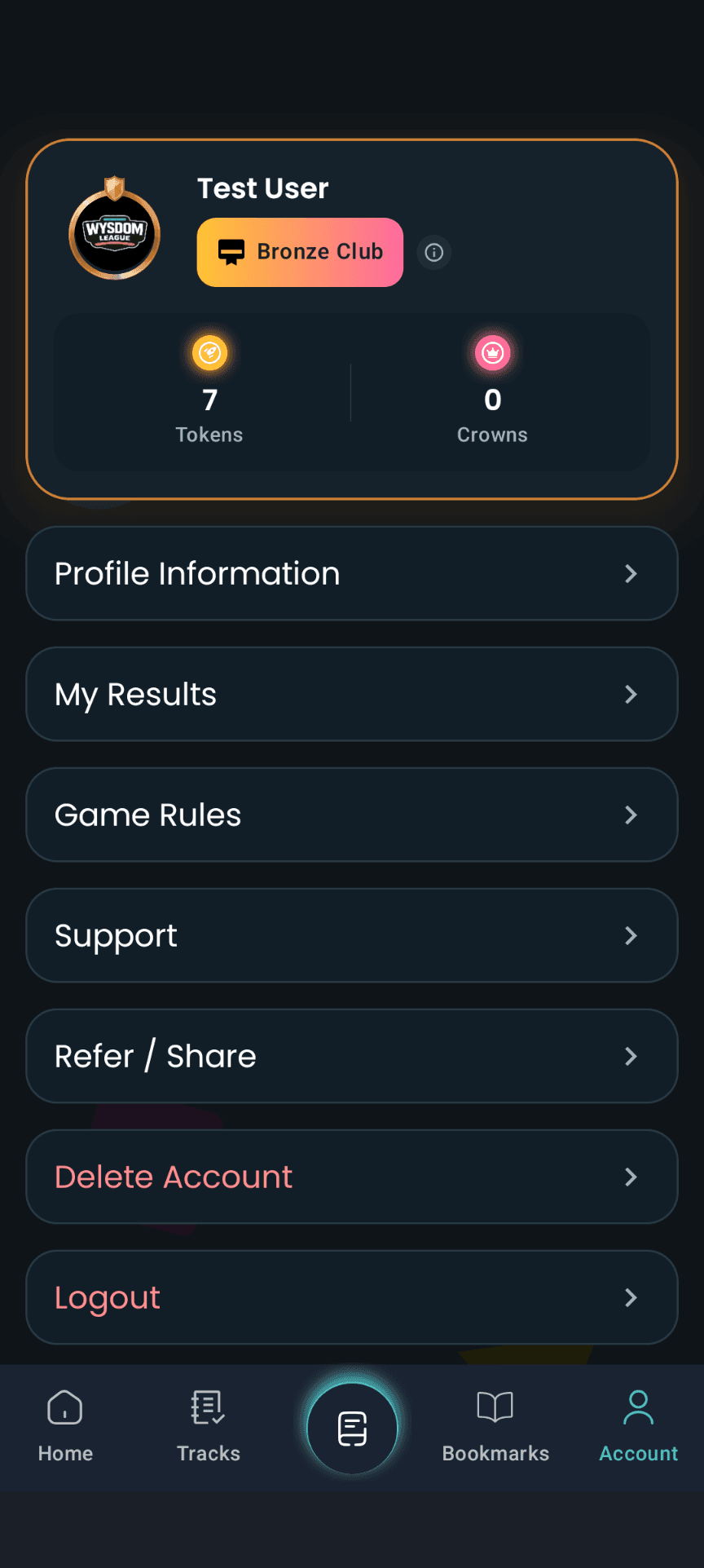Open the Refer / Share option
Screen dimensions: 704x1568
352,1056
